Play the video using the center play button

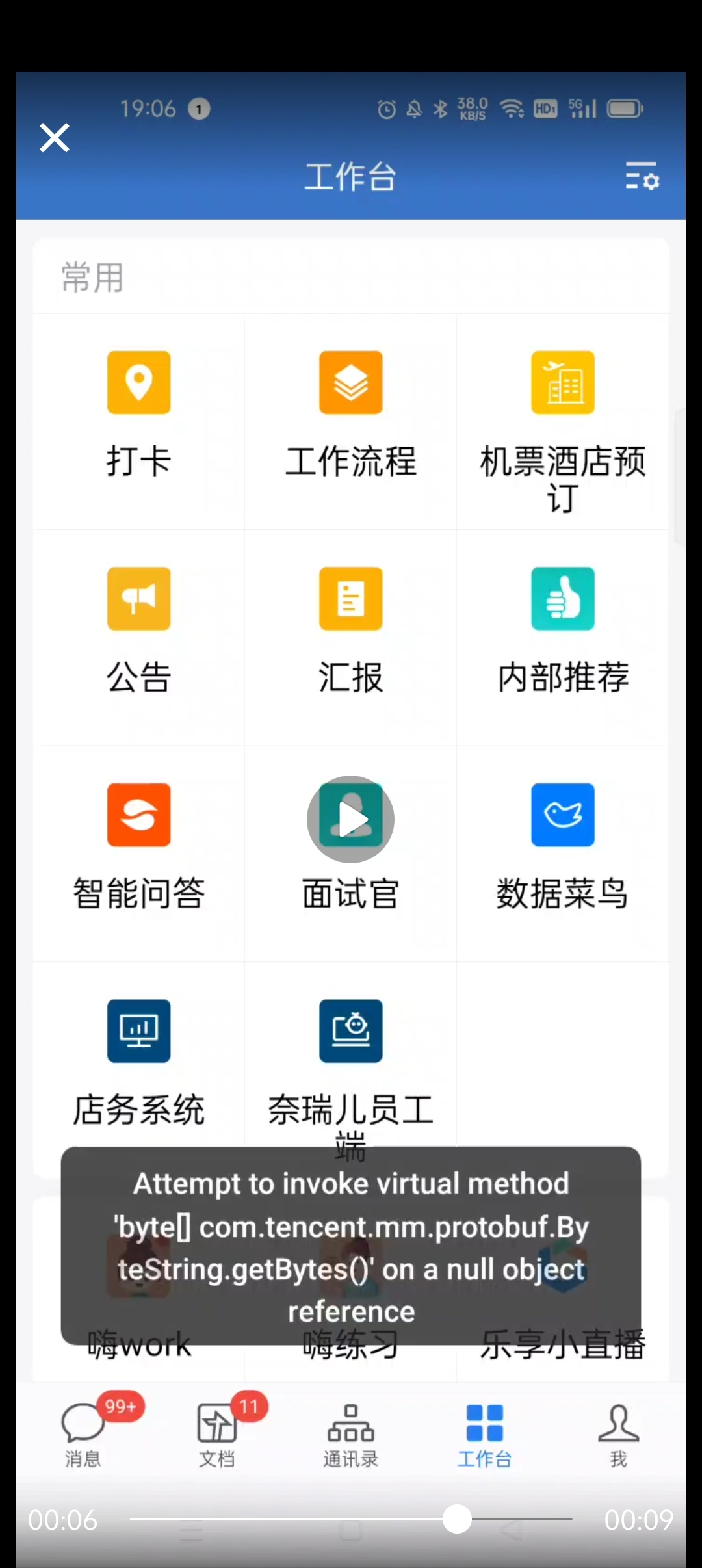tap(350, 819)
